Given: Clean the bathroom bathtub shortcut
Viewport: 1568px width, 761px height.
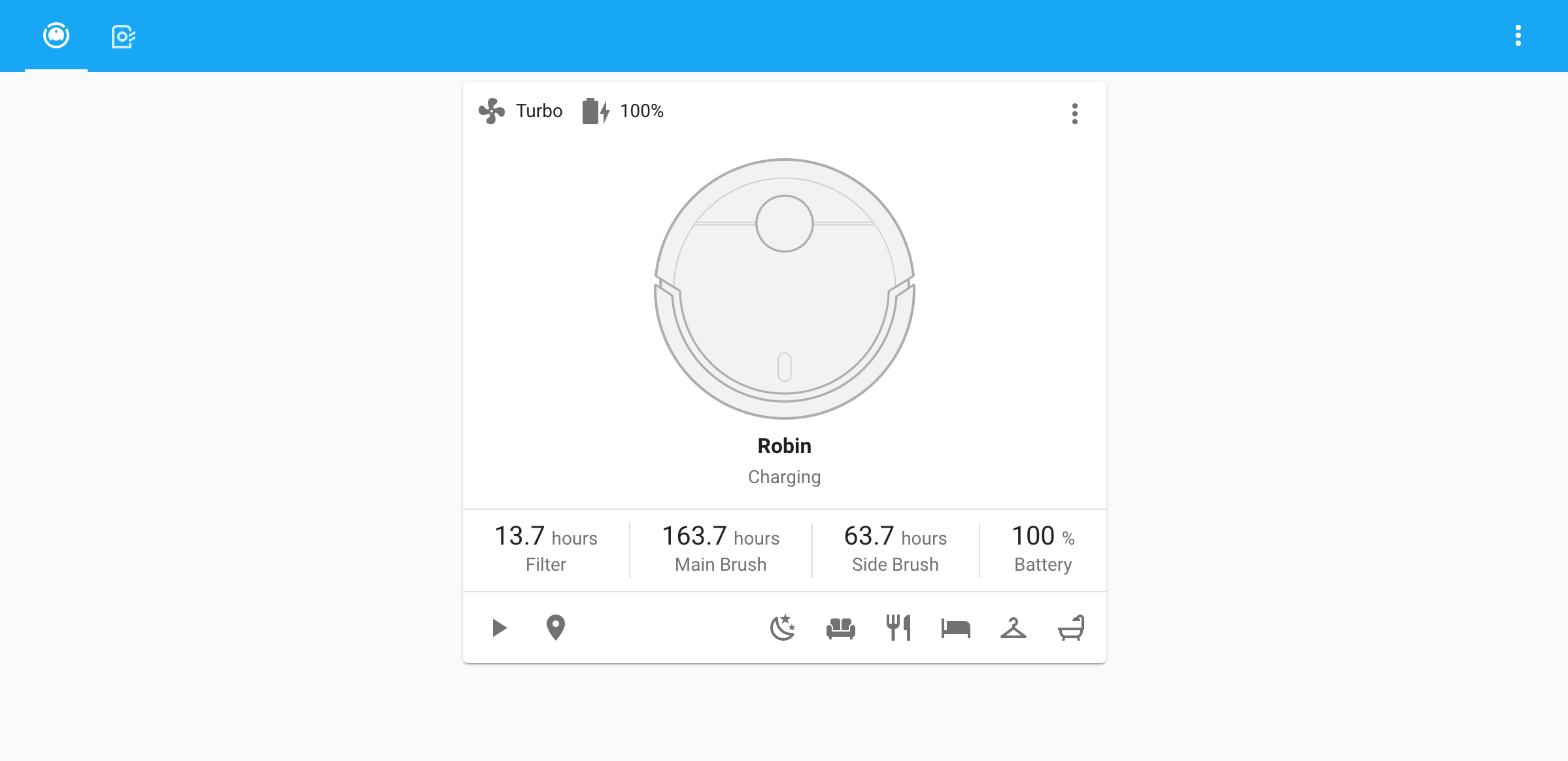Looking at the screenshot, I should [x=1071, y=628].
